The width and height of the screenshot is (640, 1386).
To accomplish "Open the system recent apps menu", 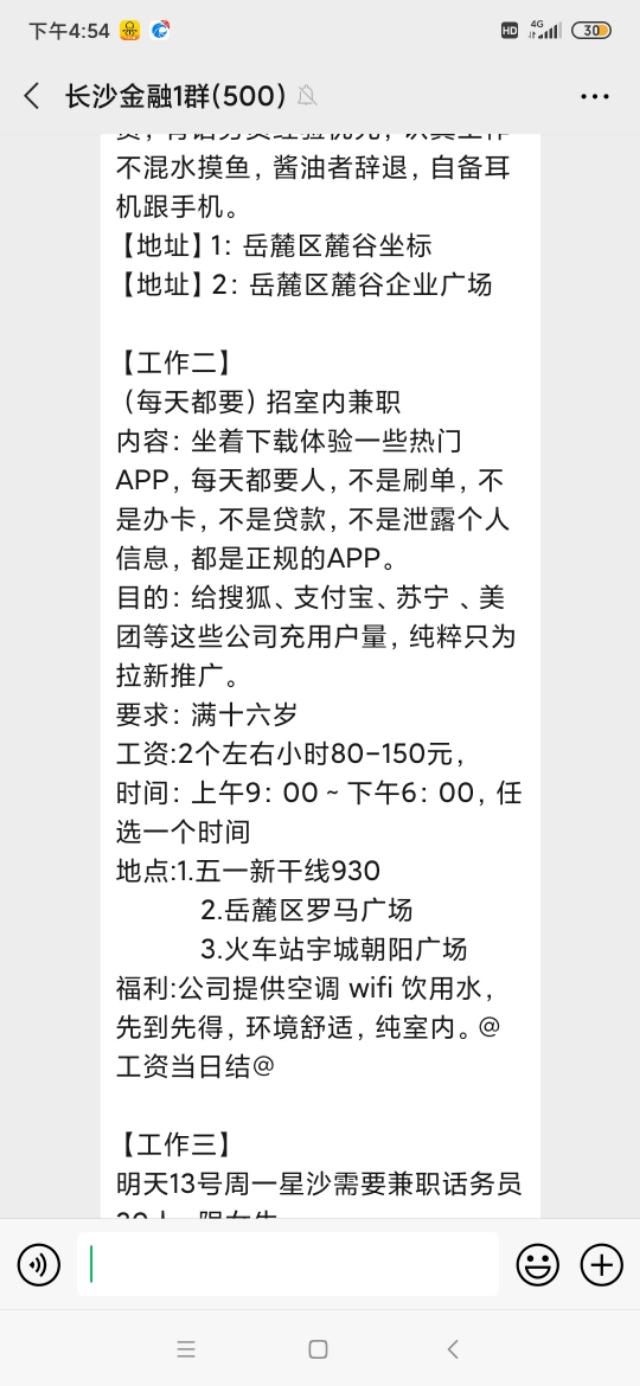I will click(186, 1349).
